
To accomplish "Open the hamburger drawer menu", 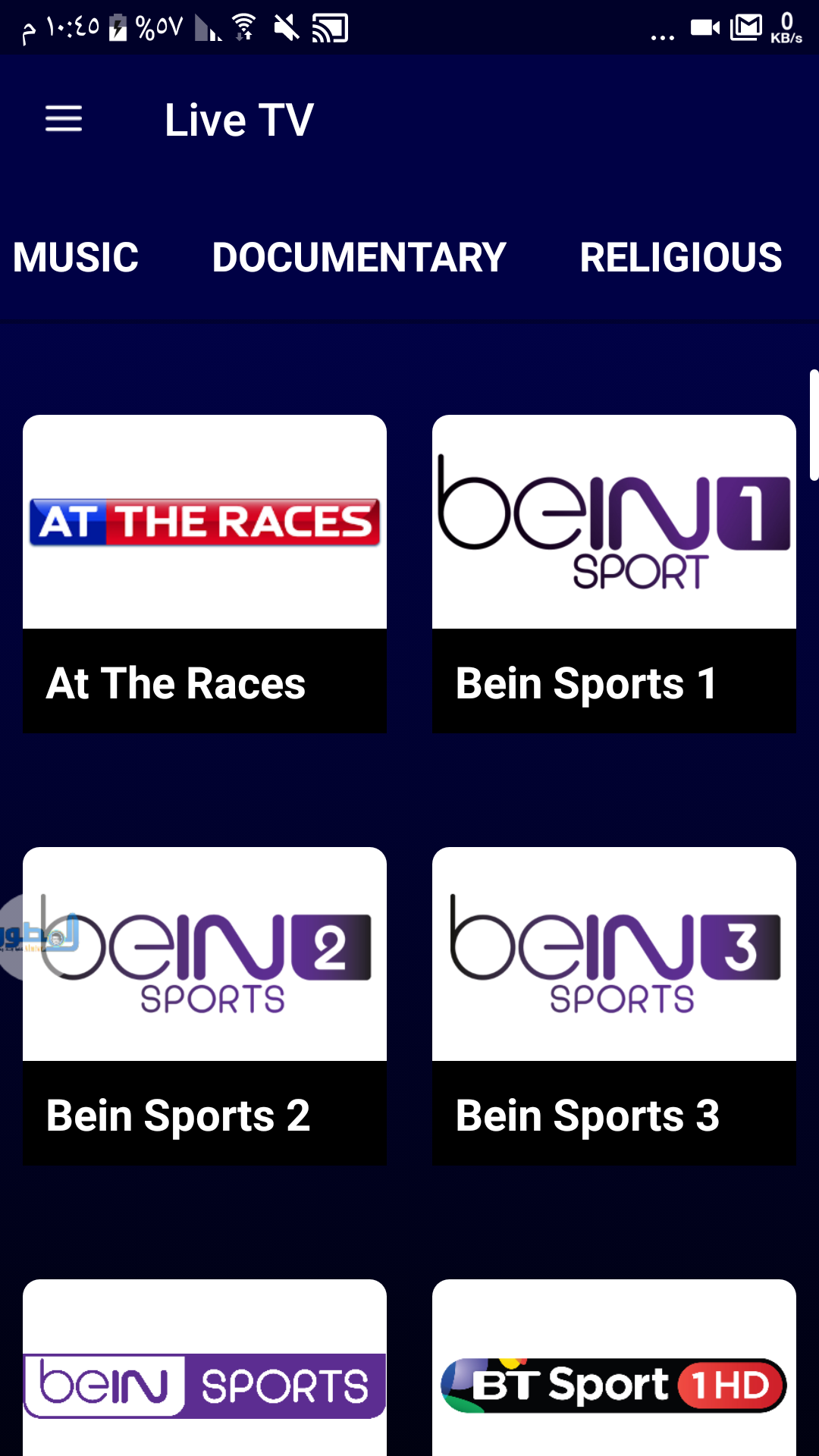I will click(x=64, y=119).
